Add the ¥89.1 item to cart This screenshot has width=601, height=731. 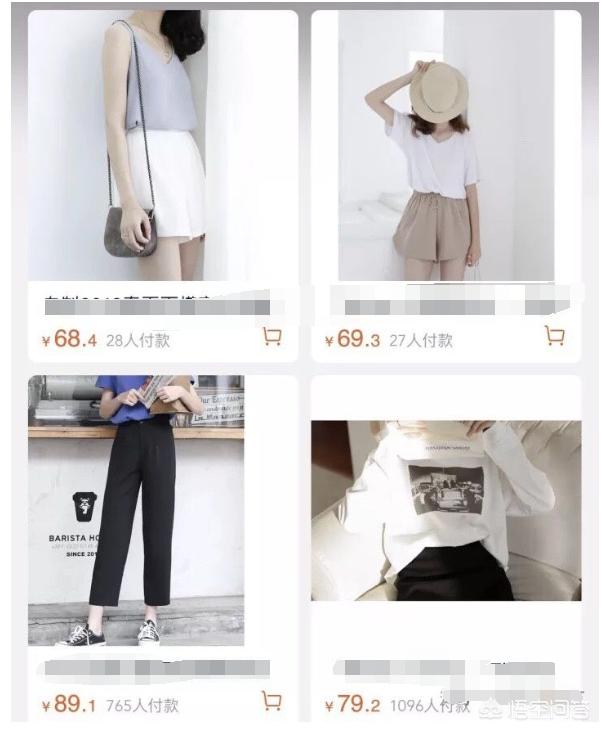pos(272,701)
